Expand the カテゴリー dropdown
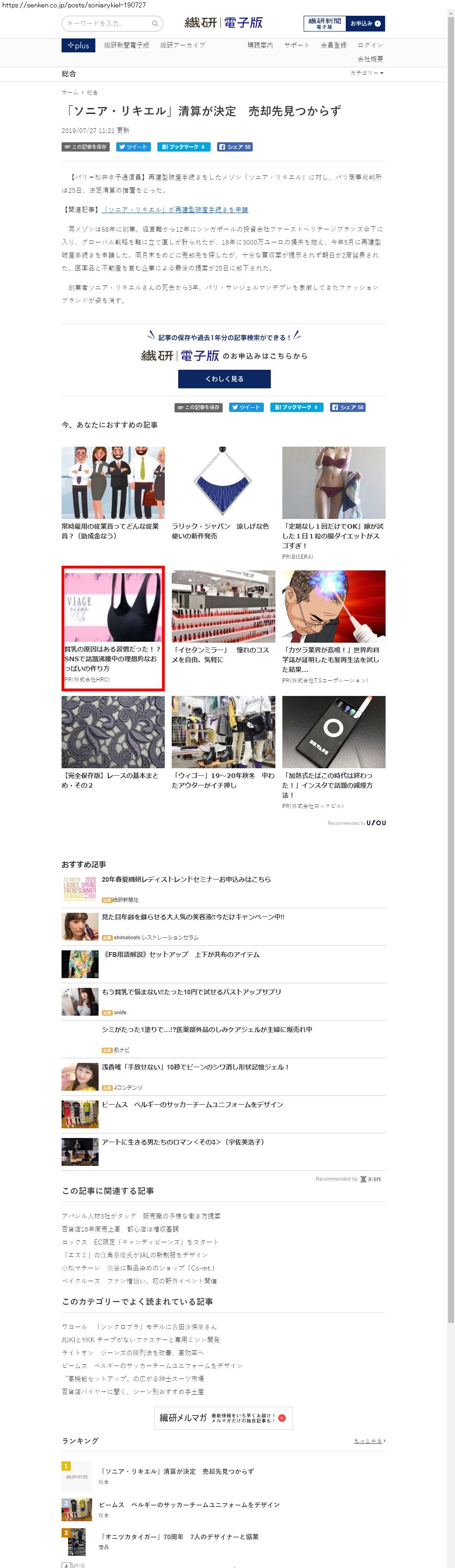This screenshot has width=455, height=1568. click(x=366, y=73)
